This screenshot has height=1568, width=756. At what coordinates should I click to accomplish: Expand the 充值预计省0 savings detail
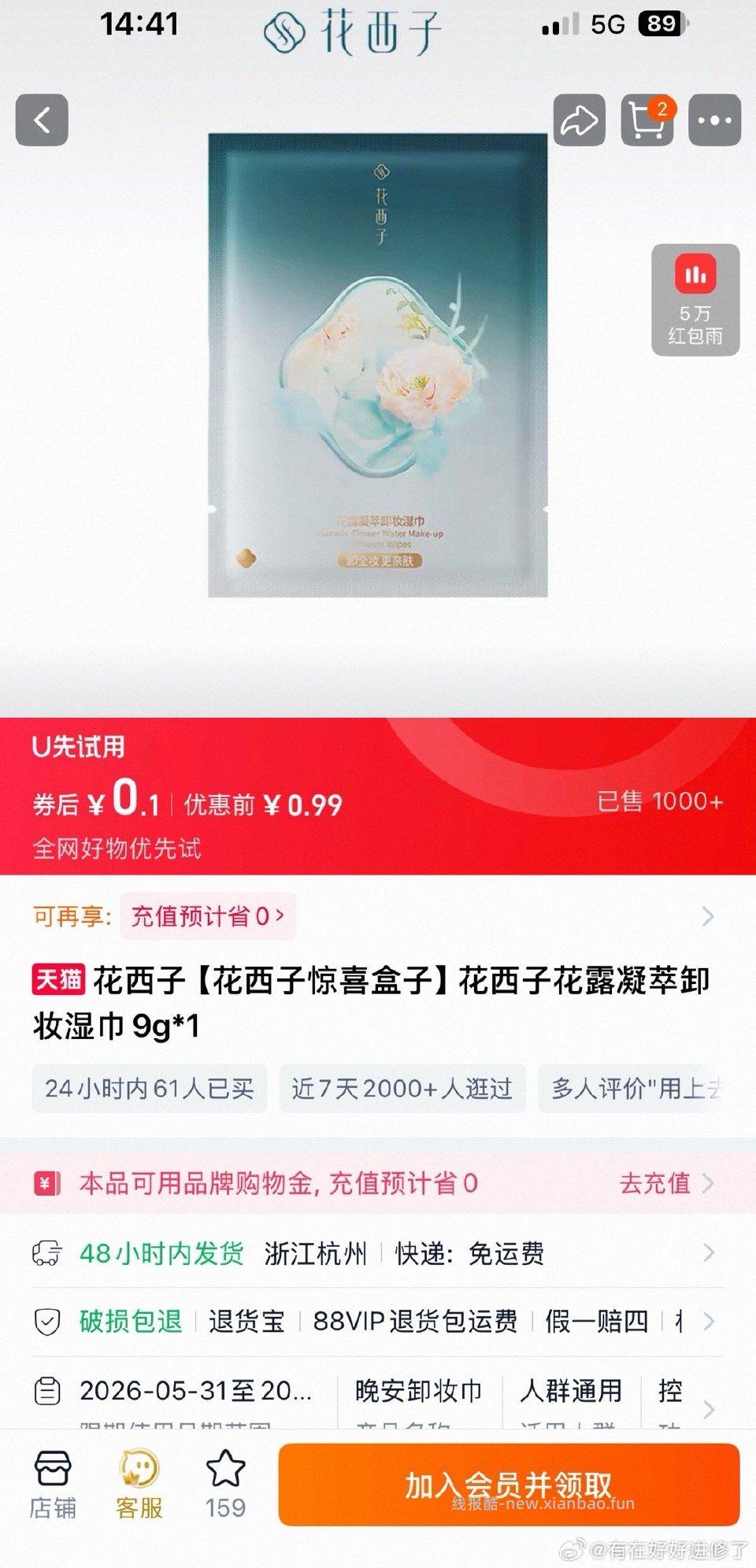pos(206,917)
